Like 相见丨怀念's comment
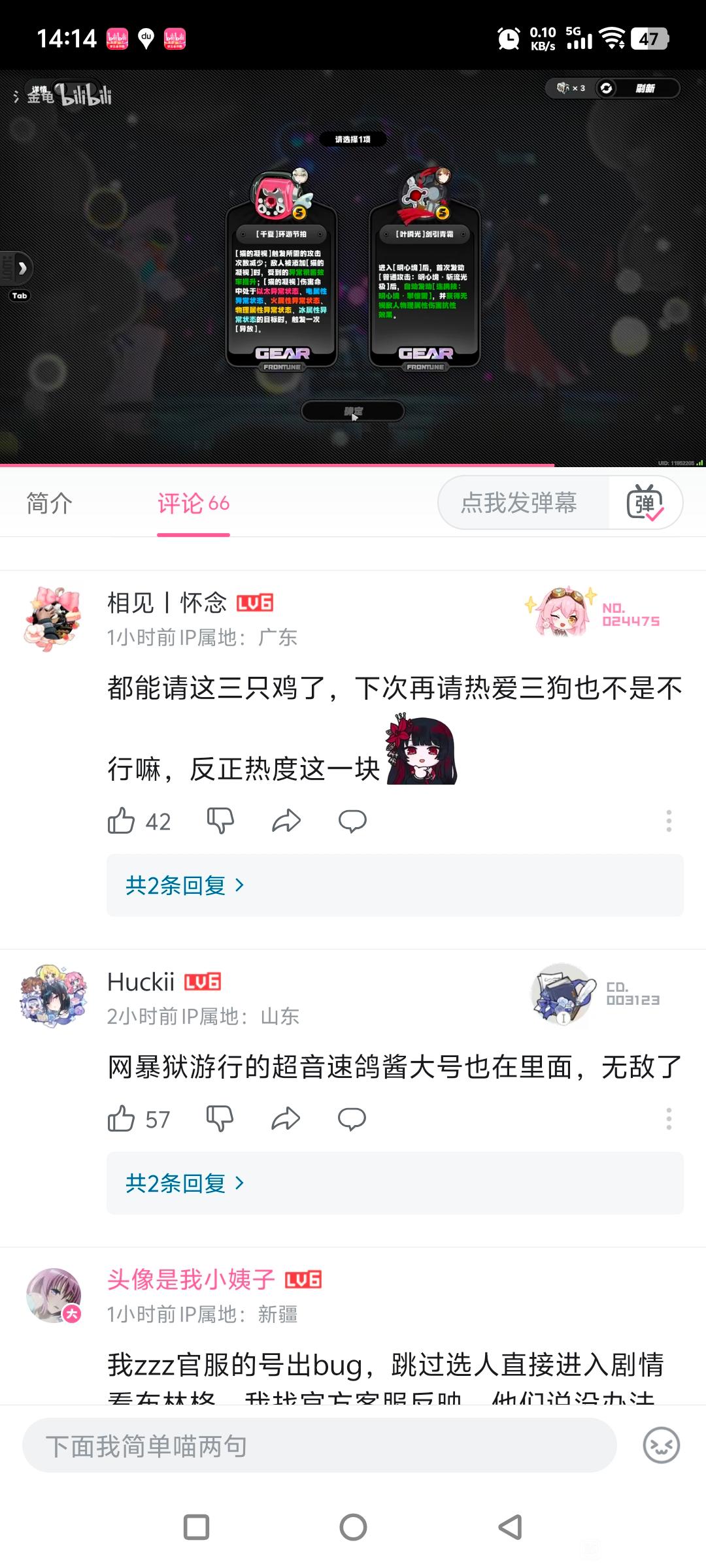Screen dimensions: 706x1568 click(122, 821)
